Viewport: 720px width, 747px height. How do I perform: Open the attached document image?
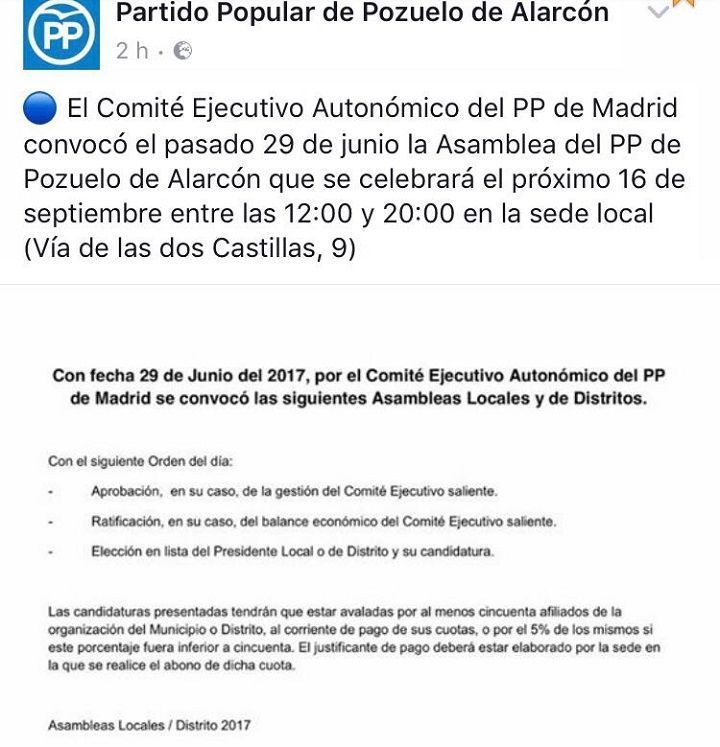pos(360,516)
